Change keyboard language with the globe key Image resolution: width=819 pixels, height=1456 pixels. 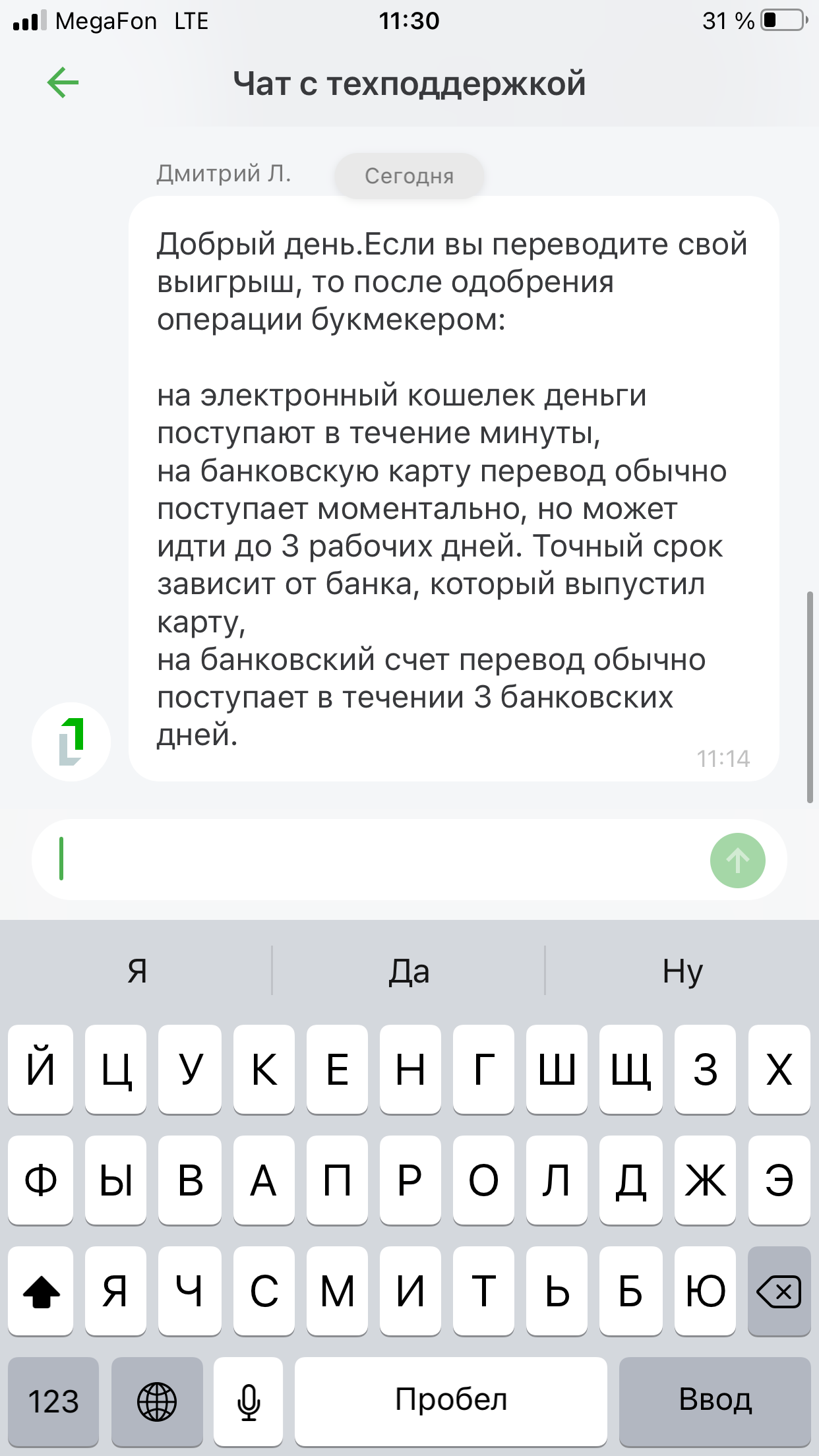click(x=157, y=1401)
